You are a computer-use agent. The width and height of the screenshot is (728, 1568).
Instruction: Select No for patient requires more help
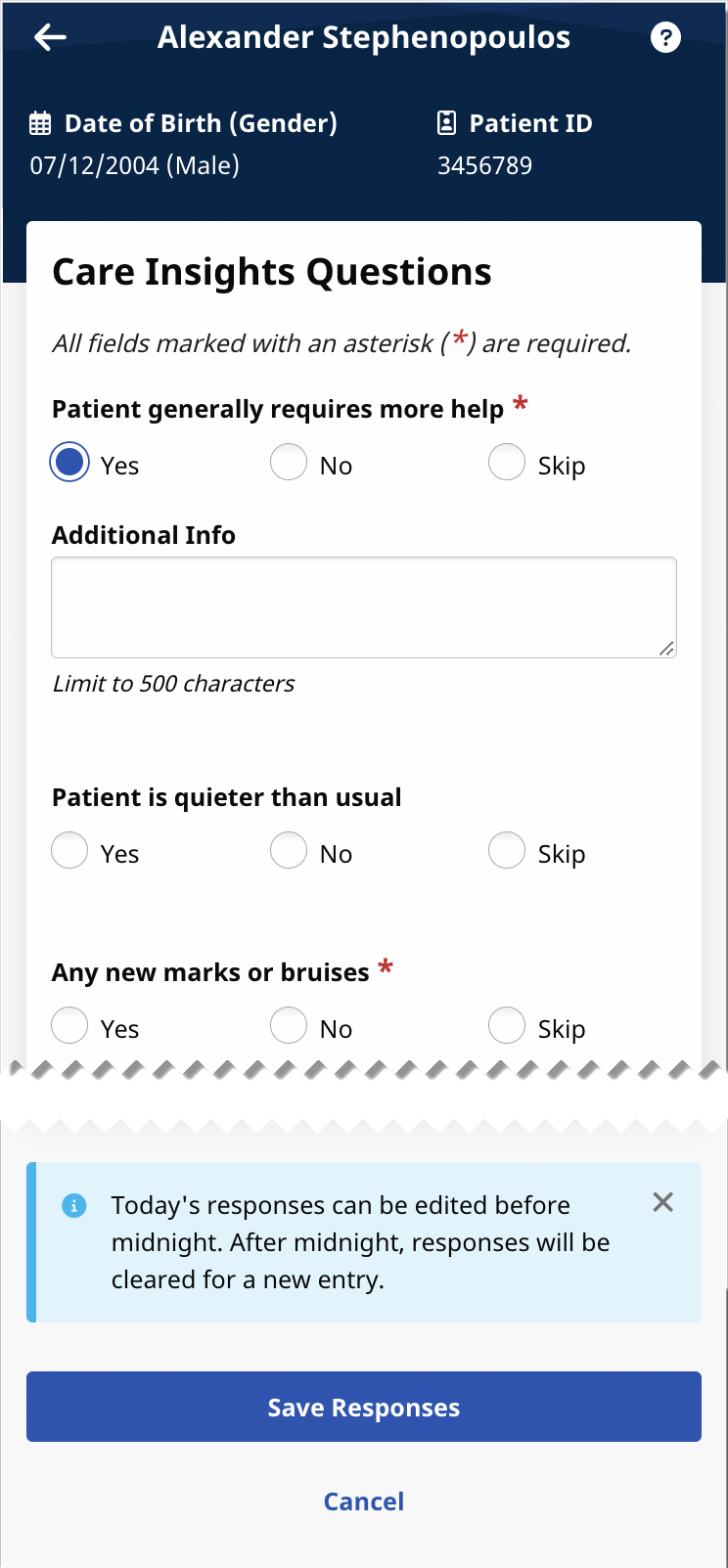[x=289, y=462]
